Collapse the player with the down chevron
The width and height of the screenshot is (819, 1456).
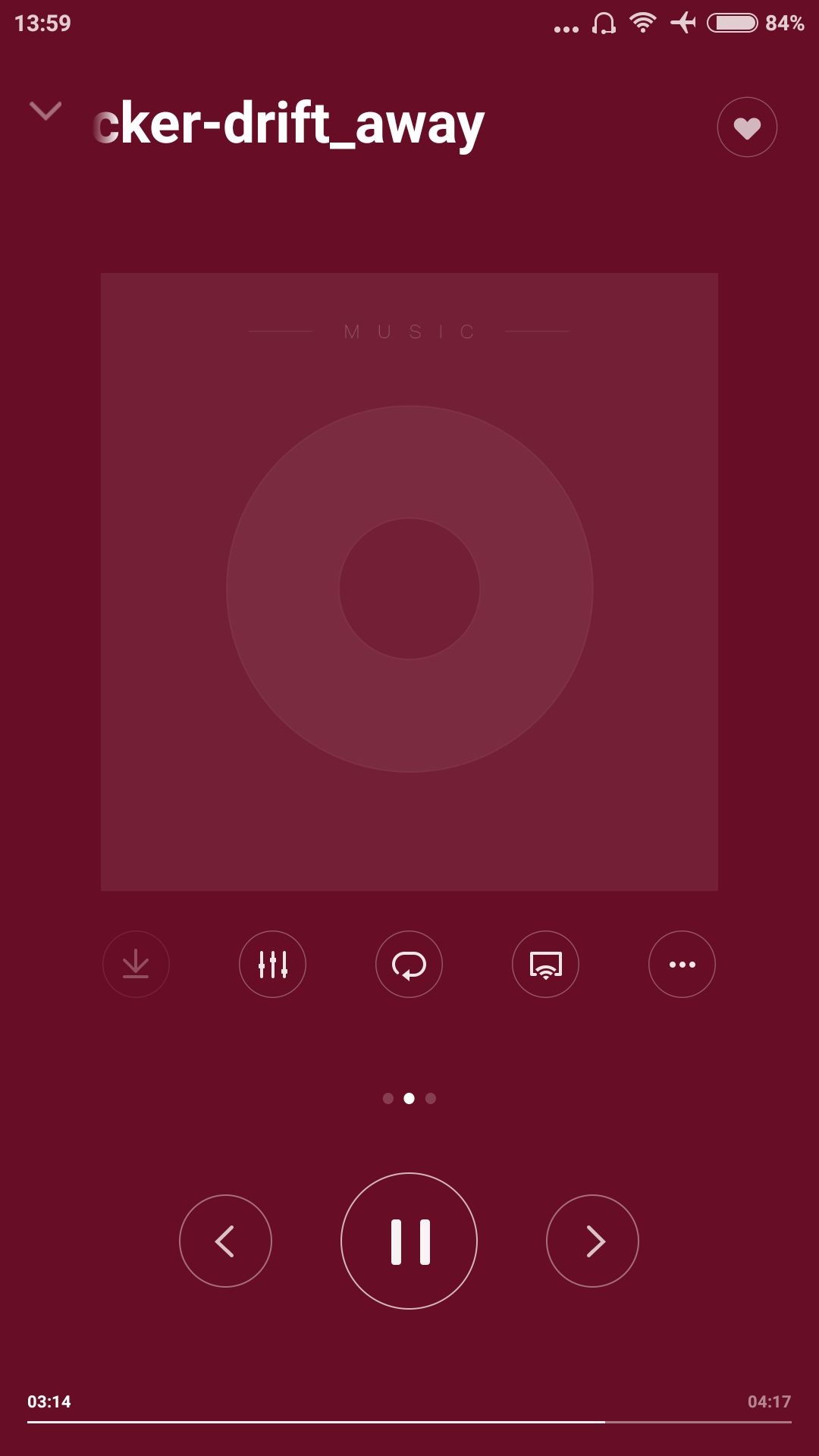[x=45, y=111]
